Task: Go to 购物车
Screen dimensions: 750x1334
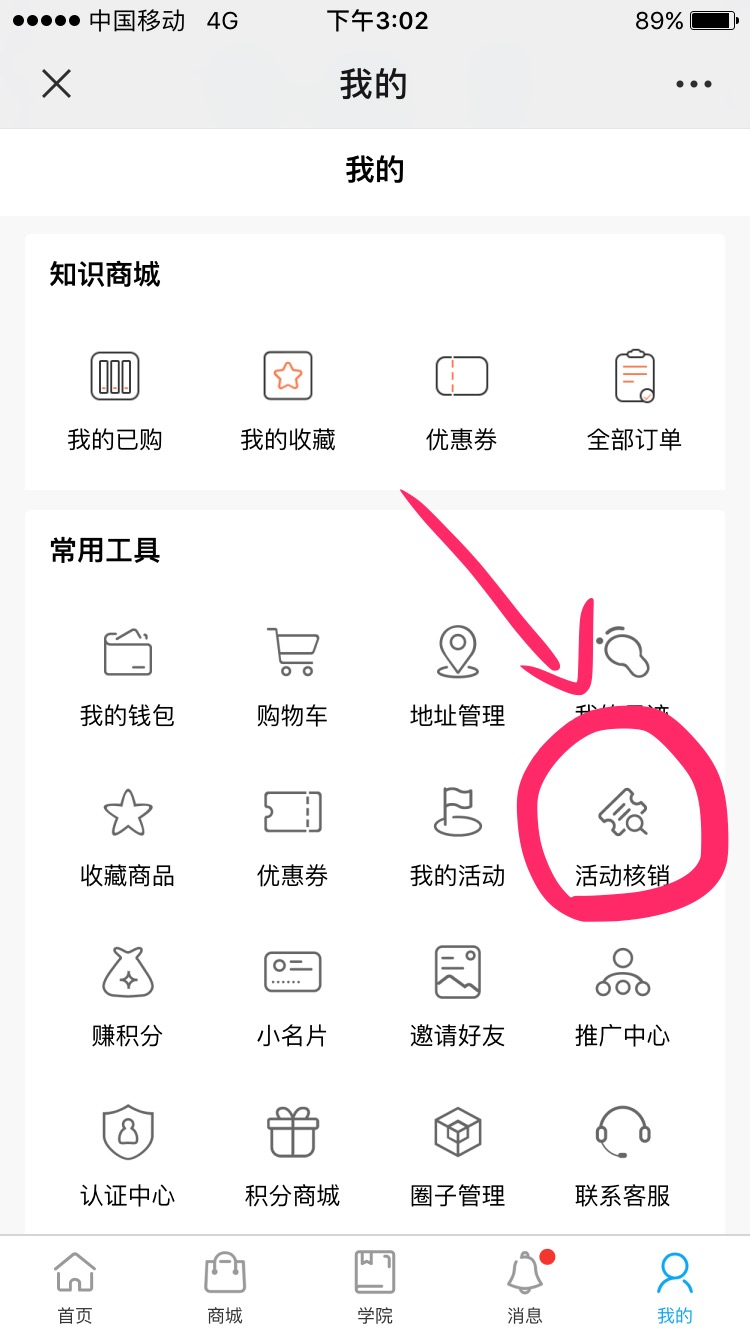Action: pos(292,672)
